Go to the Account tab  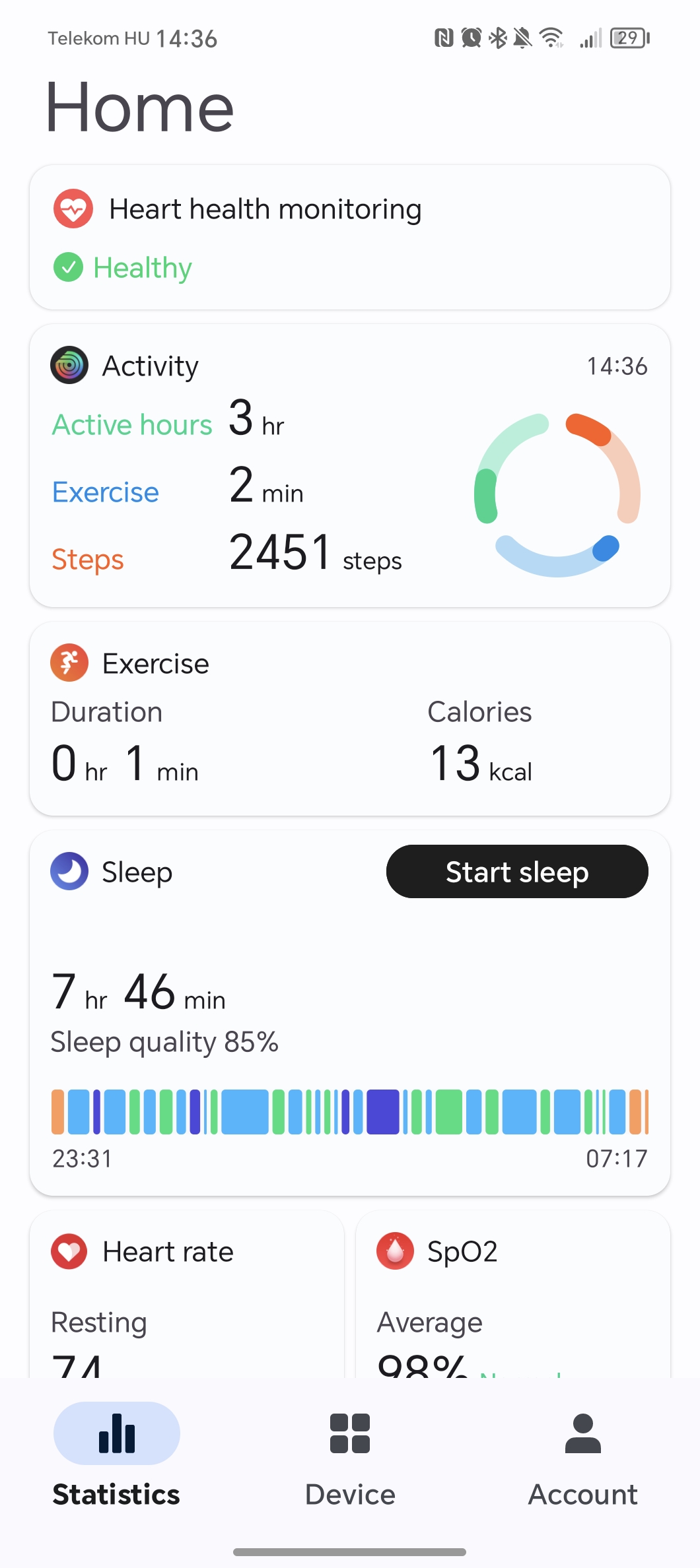pos(583,1456)
